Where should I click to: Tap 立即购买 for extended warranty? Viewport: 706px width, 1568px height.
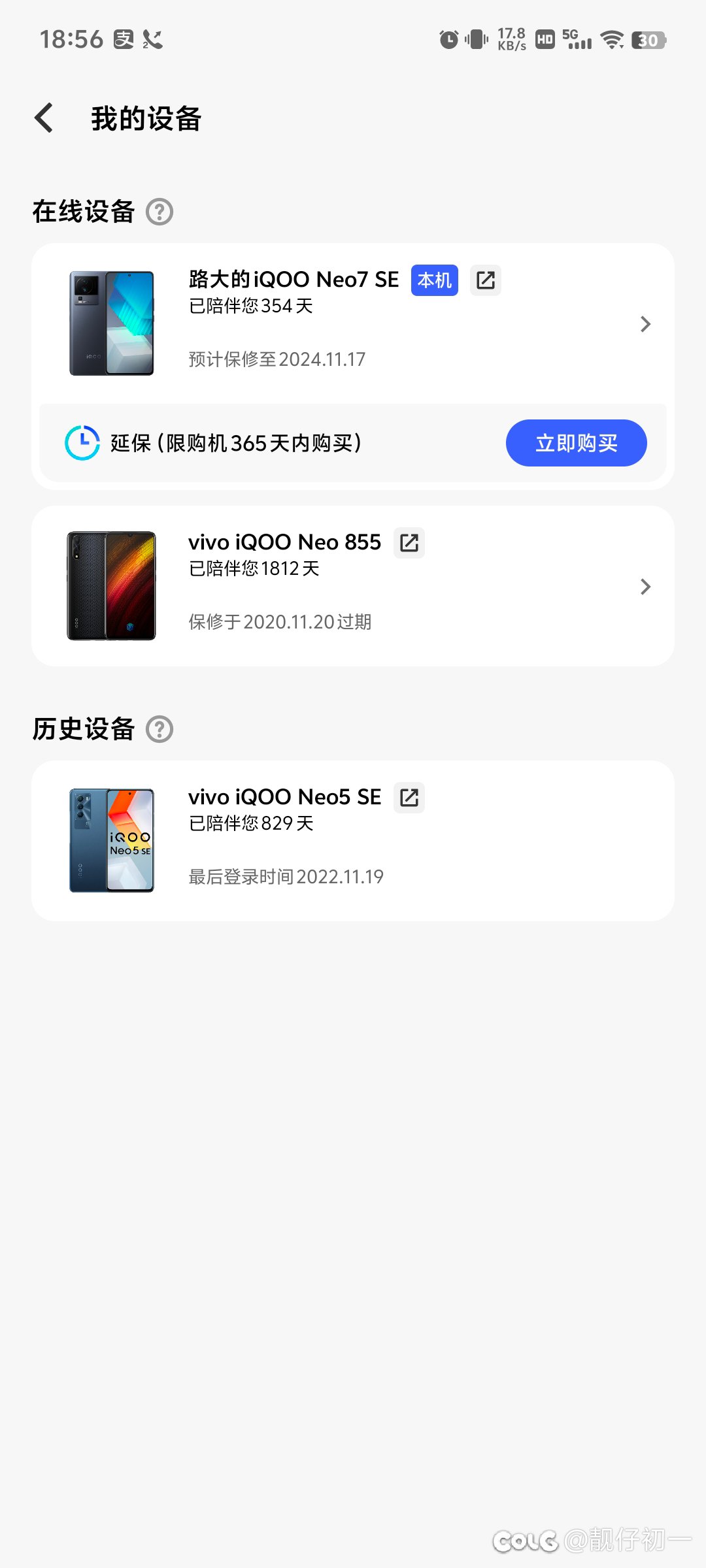coord(577,443)
